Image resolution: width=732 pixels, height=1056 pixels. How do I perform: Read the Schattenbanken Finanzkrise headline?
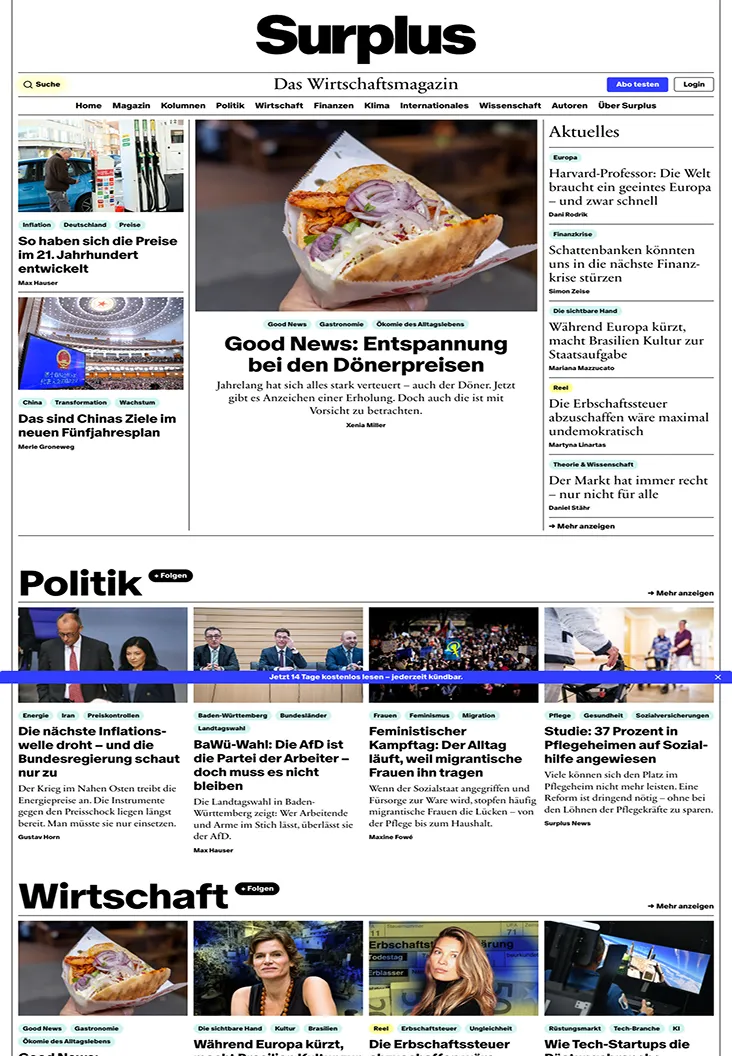(624, 264)
